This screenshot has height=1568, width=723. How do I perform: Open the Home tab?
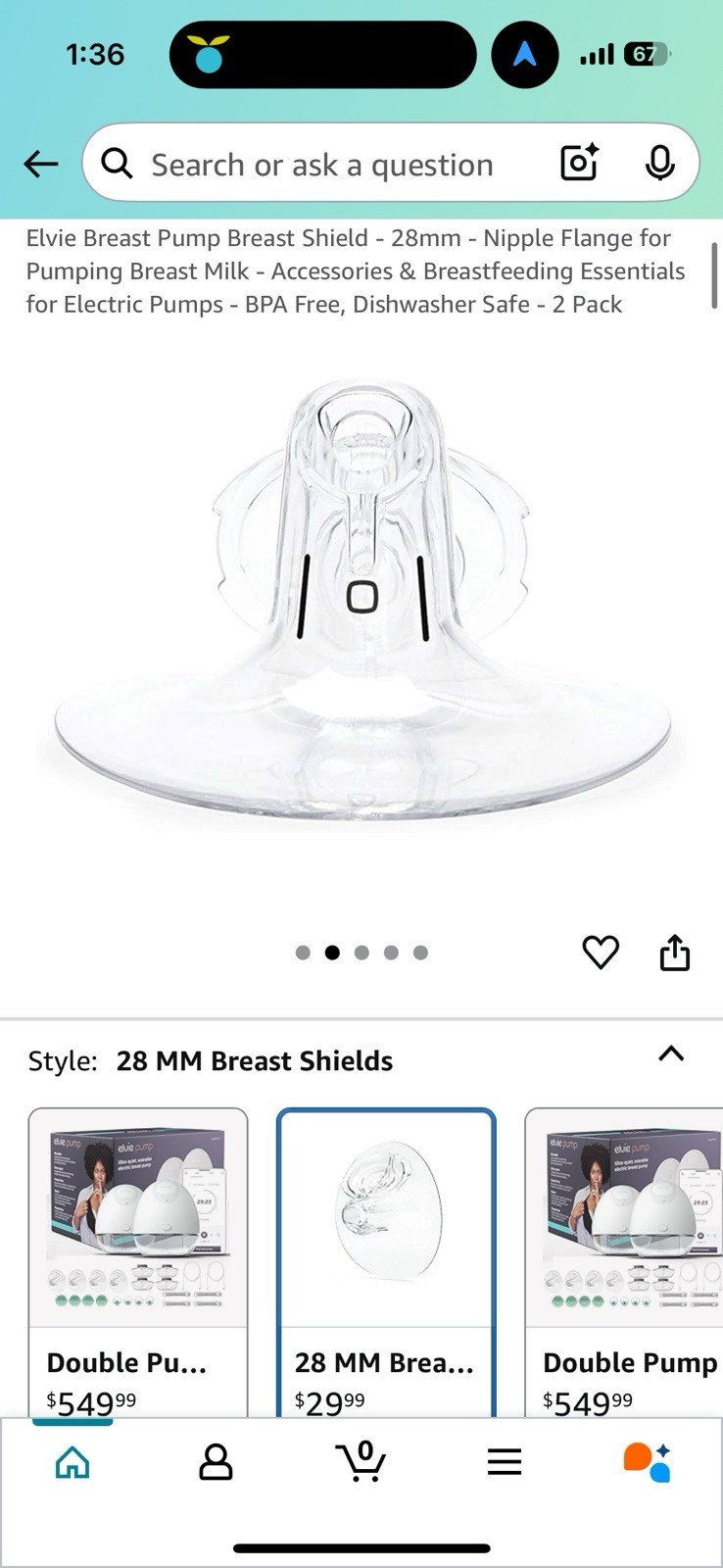click(x=72, y=1462)
